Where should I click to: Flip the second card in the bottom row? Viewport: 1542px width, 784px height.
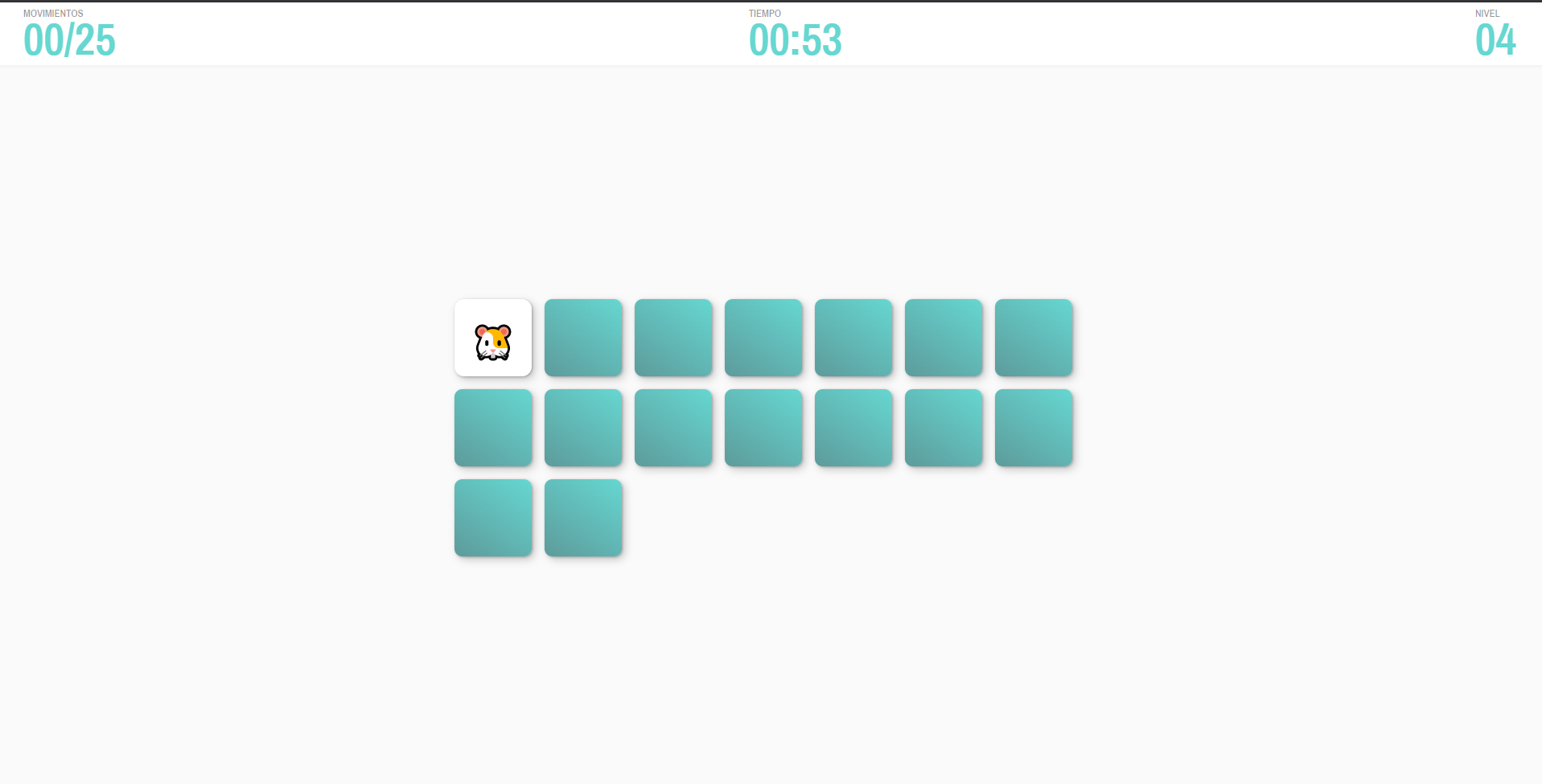583,518
